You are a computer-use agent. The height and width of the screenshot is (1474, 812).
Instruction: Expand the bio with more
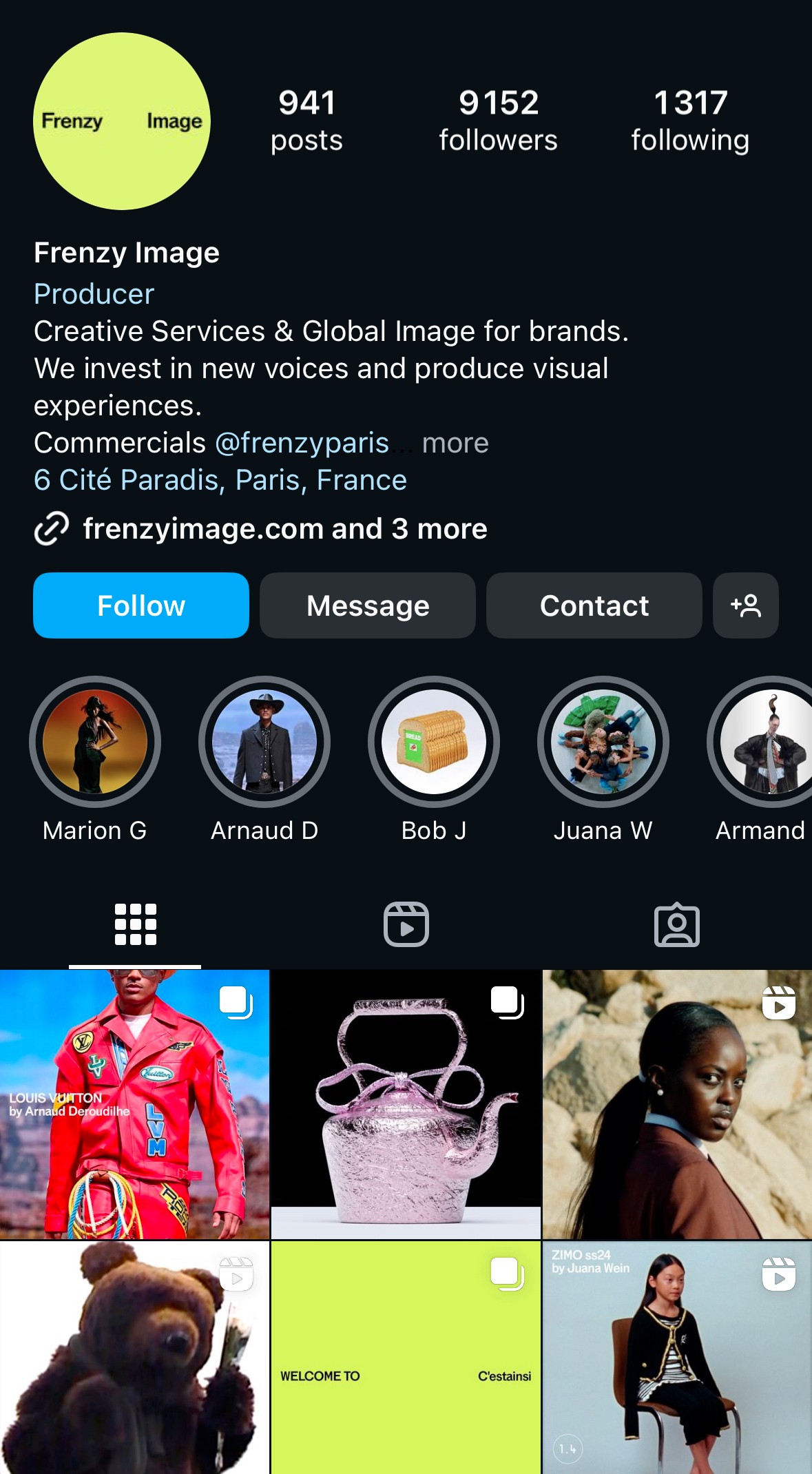point(455,443)
